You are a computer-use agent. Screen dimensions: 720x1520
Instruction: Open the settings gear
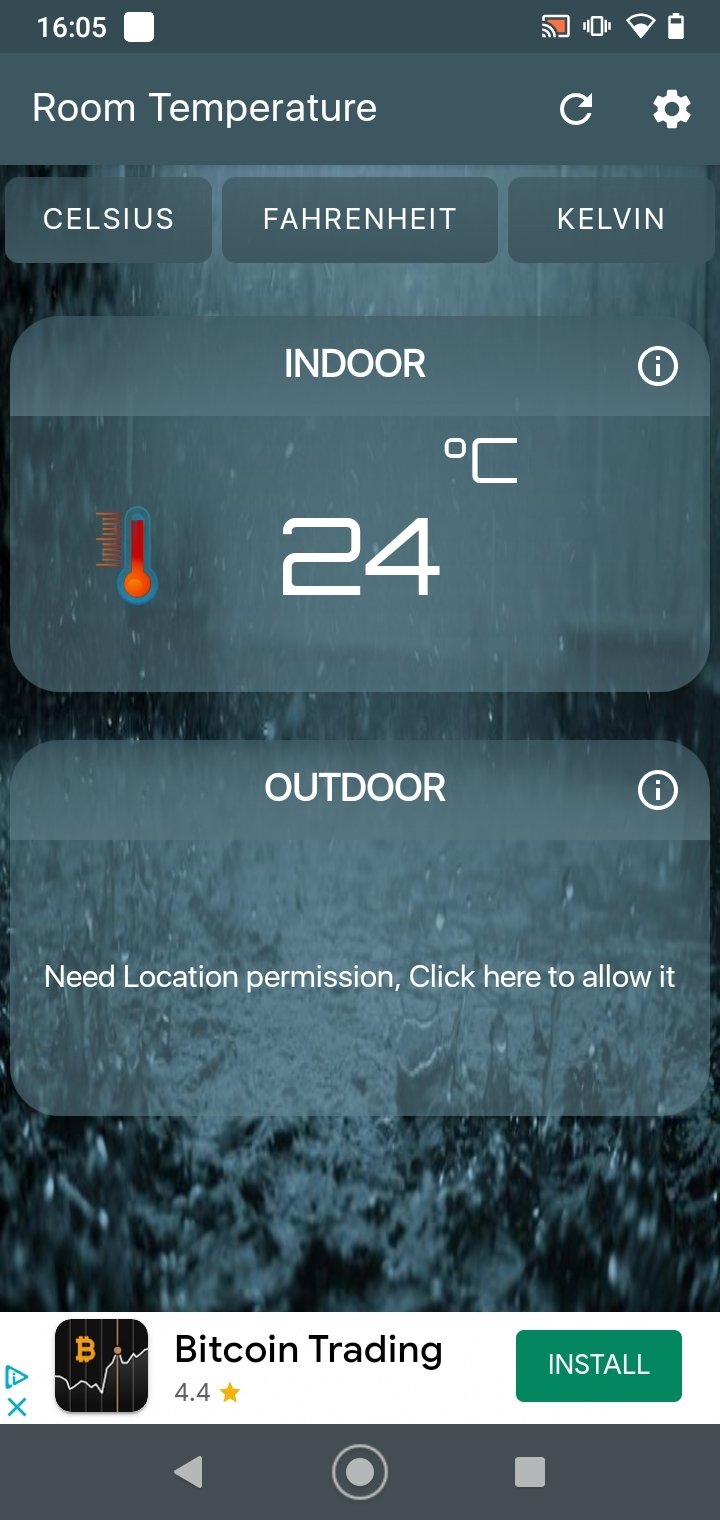coord(671,109)
